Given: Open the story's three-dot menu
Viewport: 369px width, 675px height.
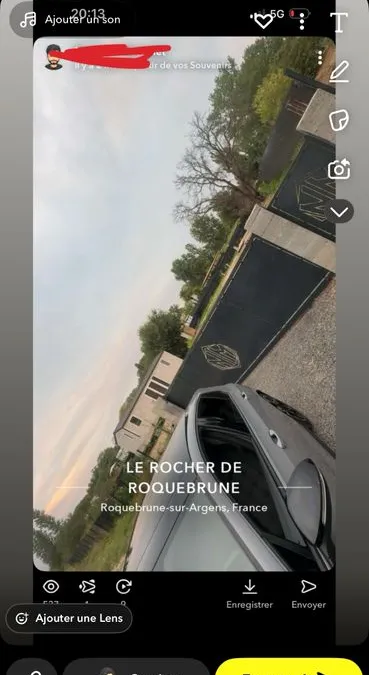Looking at the screenshot, I should 319,58.
